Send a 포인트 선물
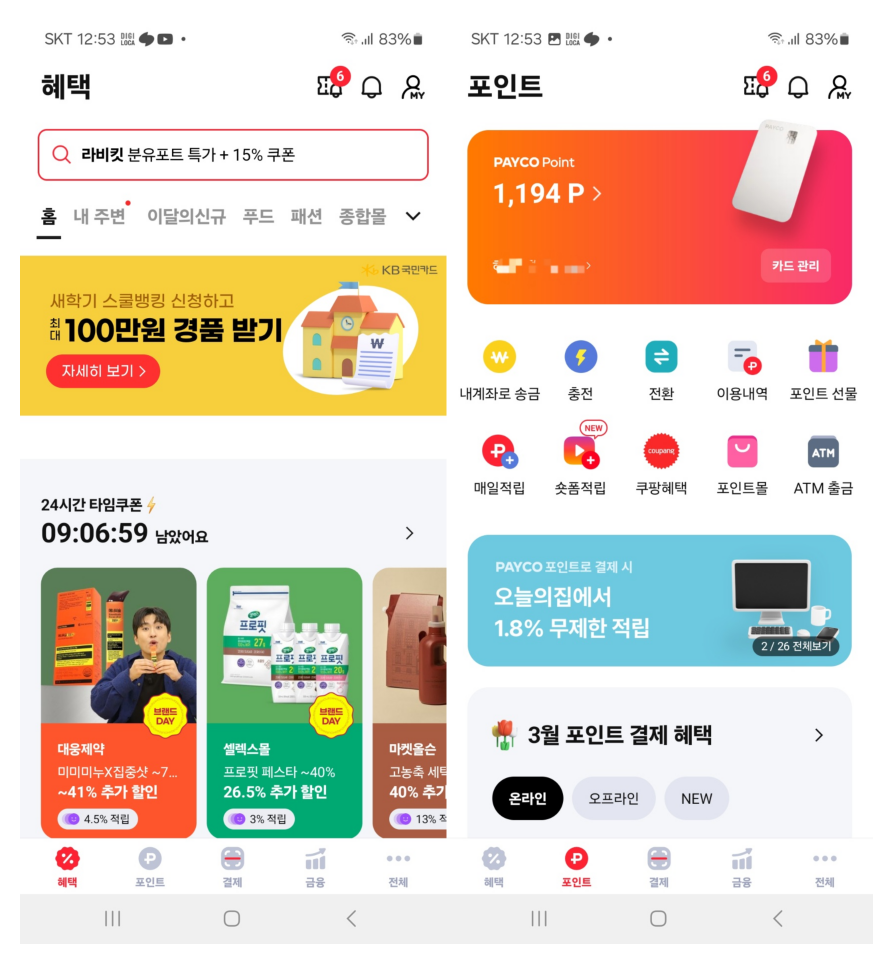Image resolution: width=892 pixels, height=964 pixels. pos(823,369)
